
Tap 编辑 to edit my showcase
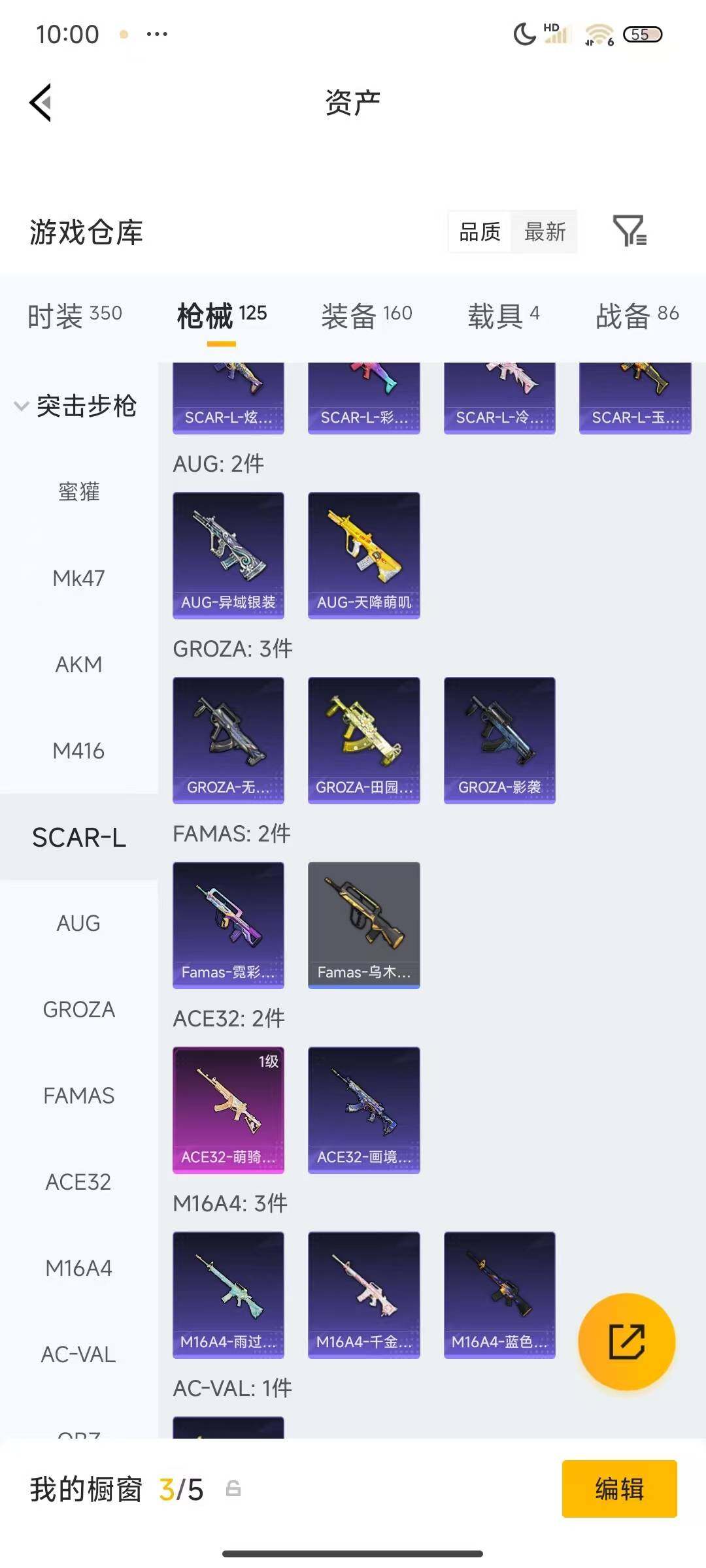pos(619,1489)
